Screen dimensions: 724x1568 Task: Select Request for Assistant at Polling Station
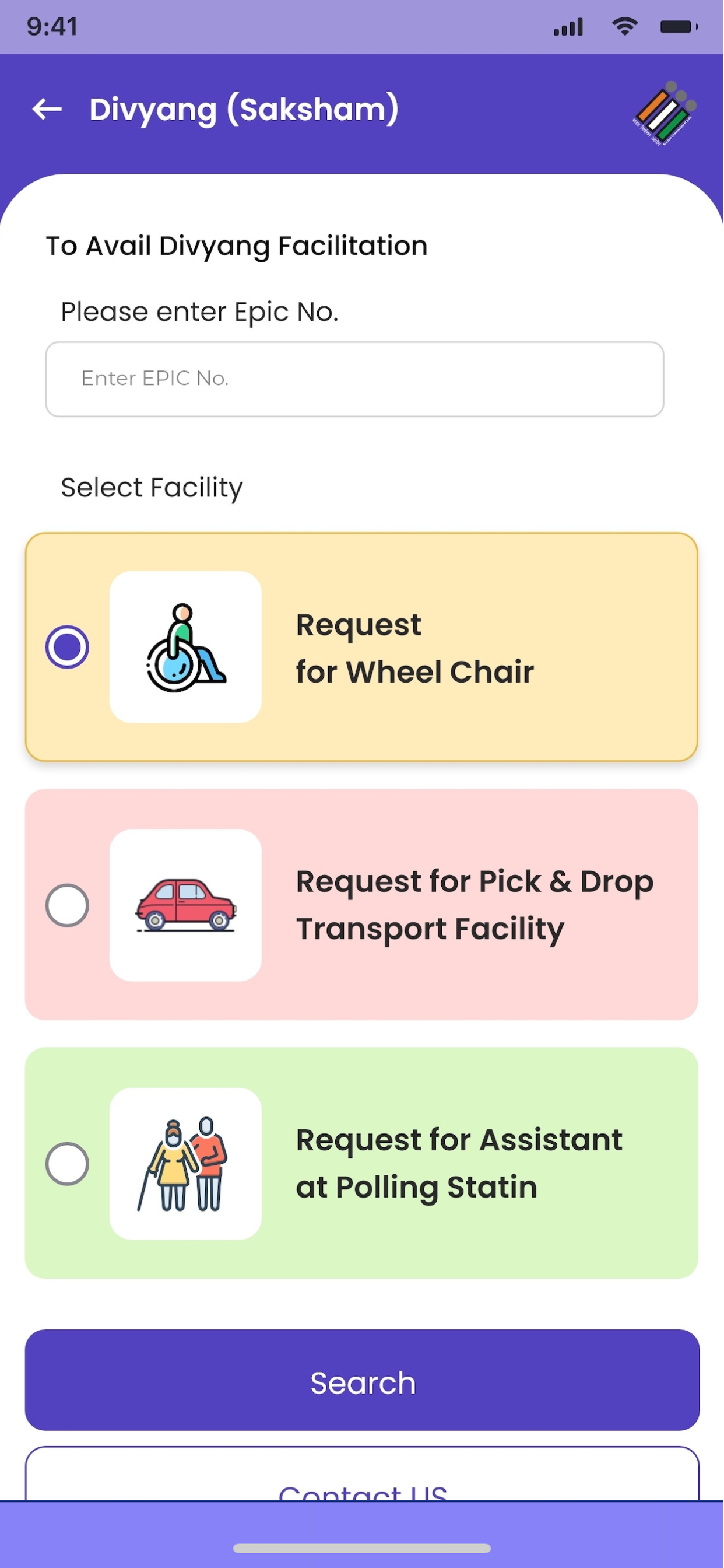click(361, 1163)
